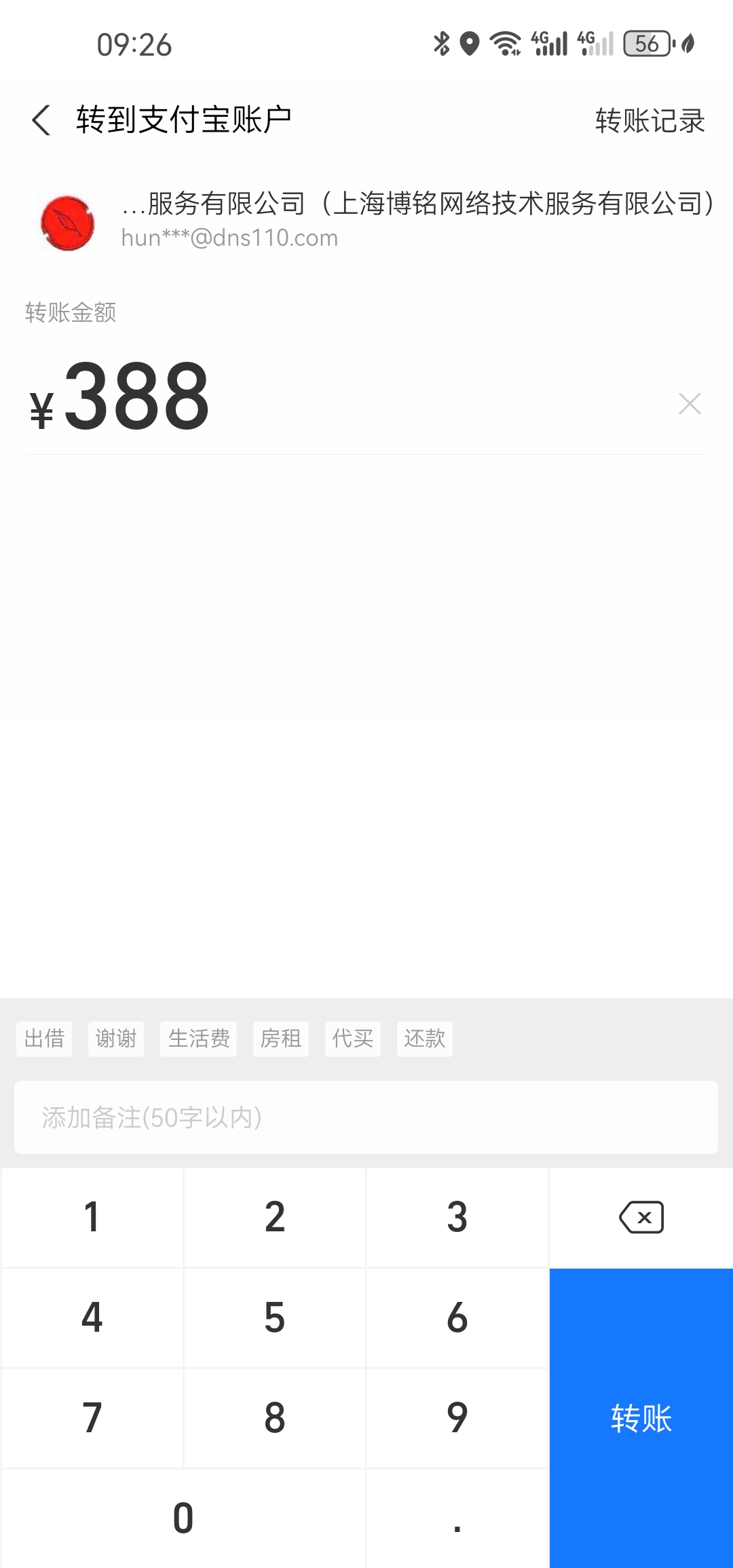Choose the 生活费 remark chip
This screenshot has height=1568, width=733.
(x=198, y=1039)
